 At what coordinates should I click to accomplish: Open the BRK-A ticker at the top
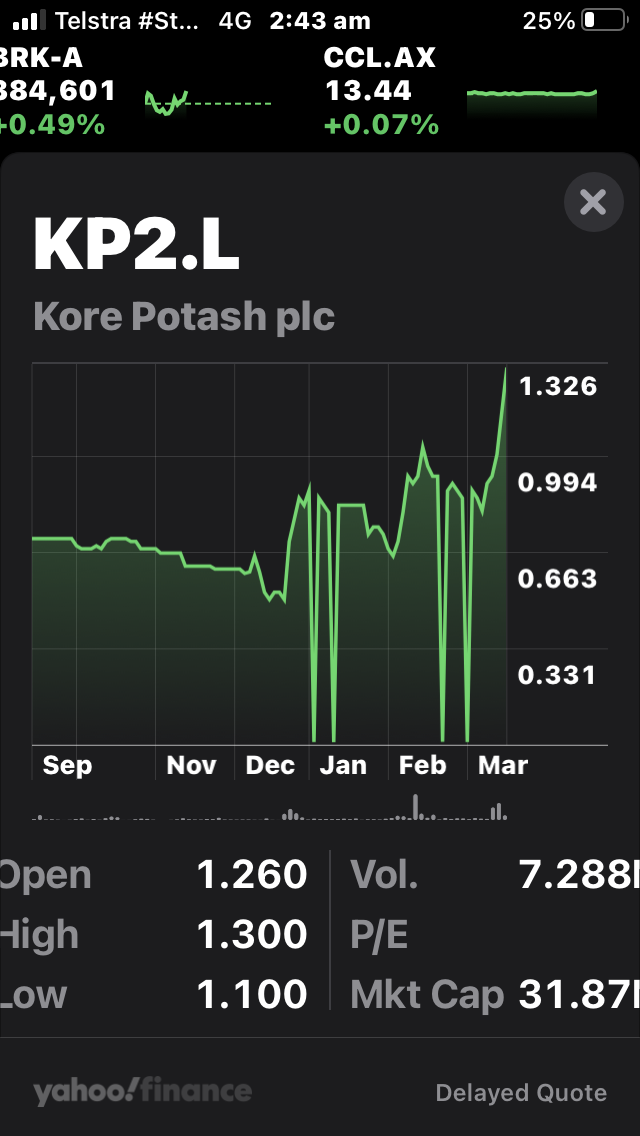click(138, 91)
